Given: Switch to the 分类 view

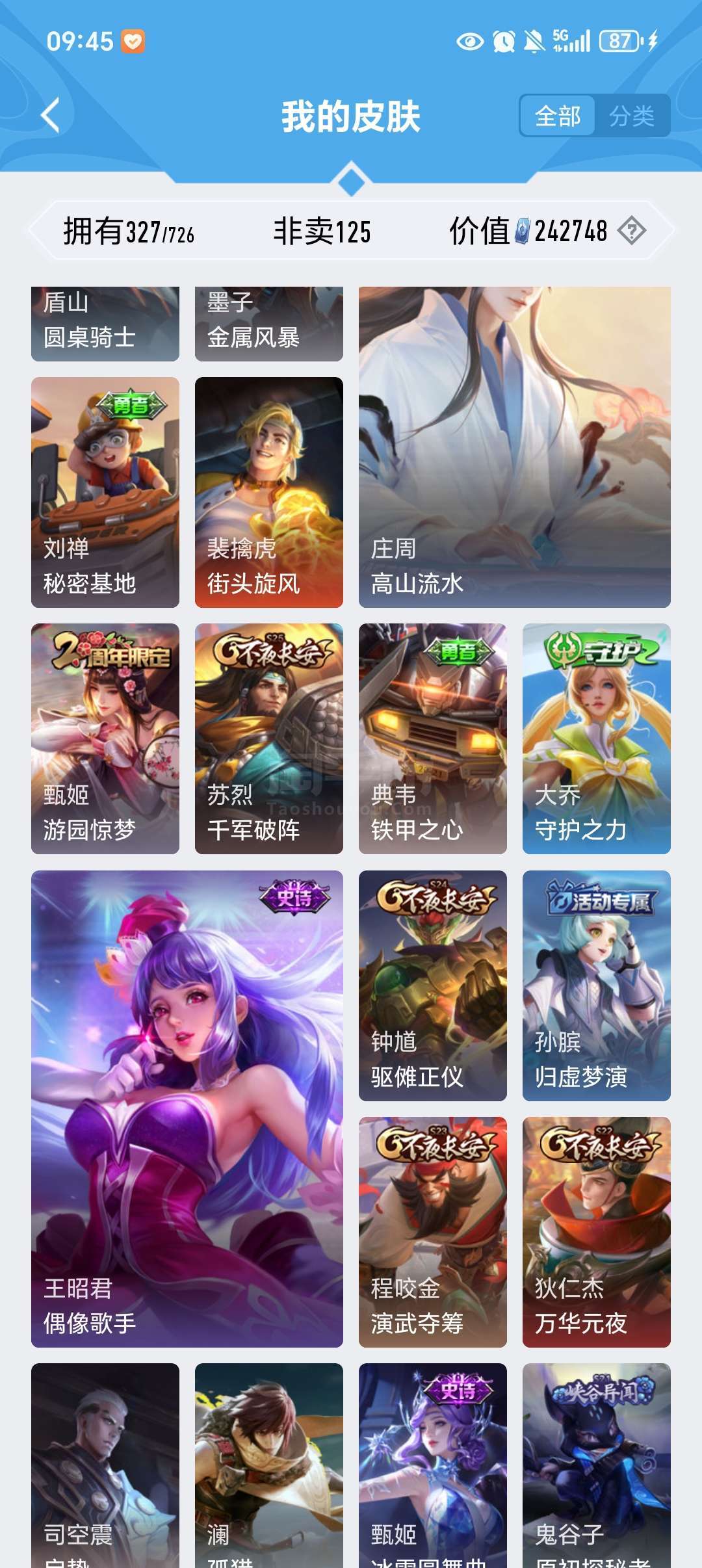Looking at the screenshot, I should tap(631, 116).
